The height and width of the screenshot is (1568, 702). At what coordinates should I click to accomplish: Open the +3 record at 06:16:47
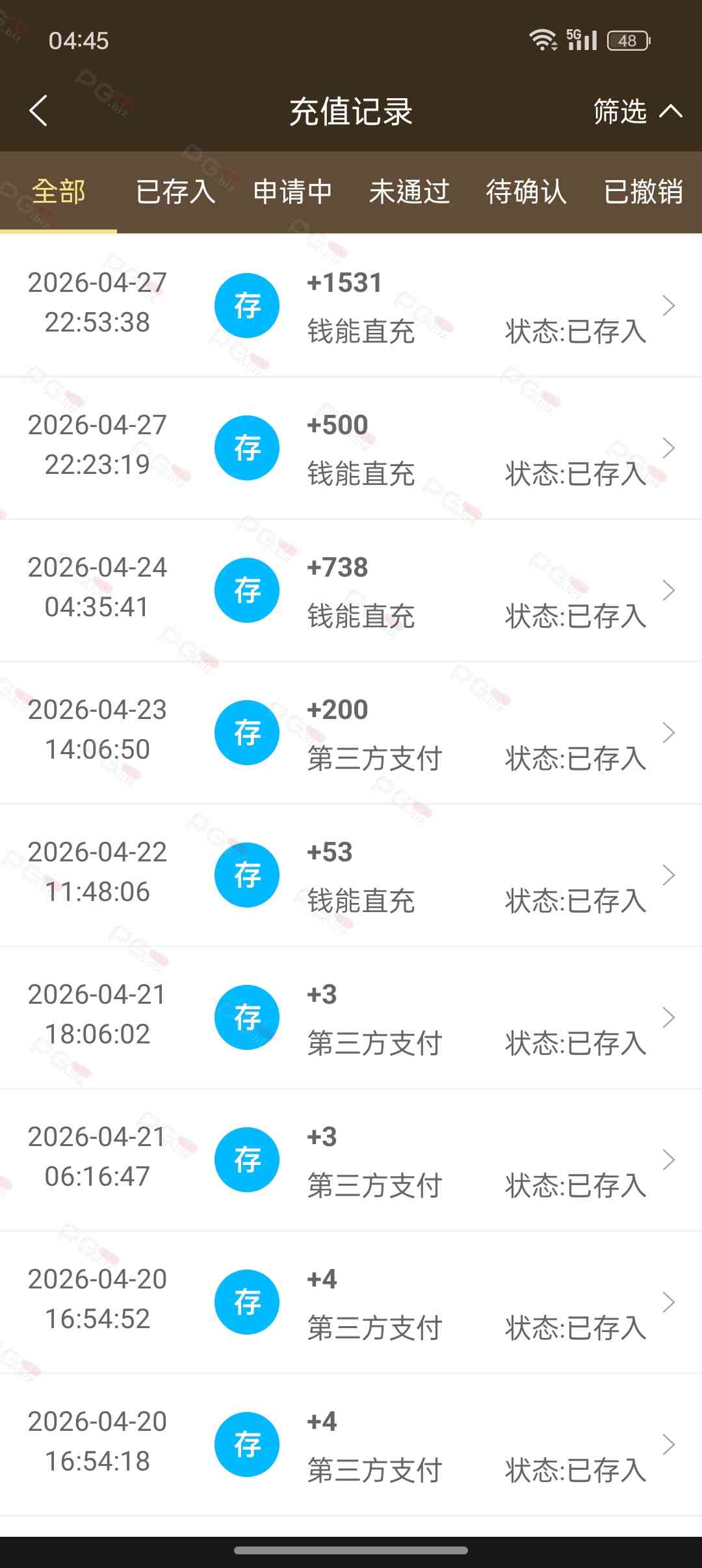pyautogui.click(x=351, y=1160)
